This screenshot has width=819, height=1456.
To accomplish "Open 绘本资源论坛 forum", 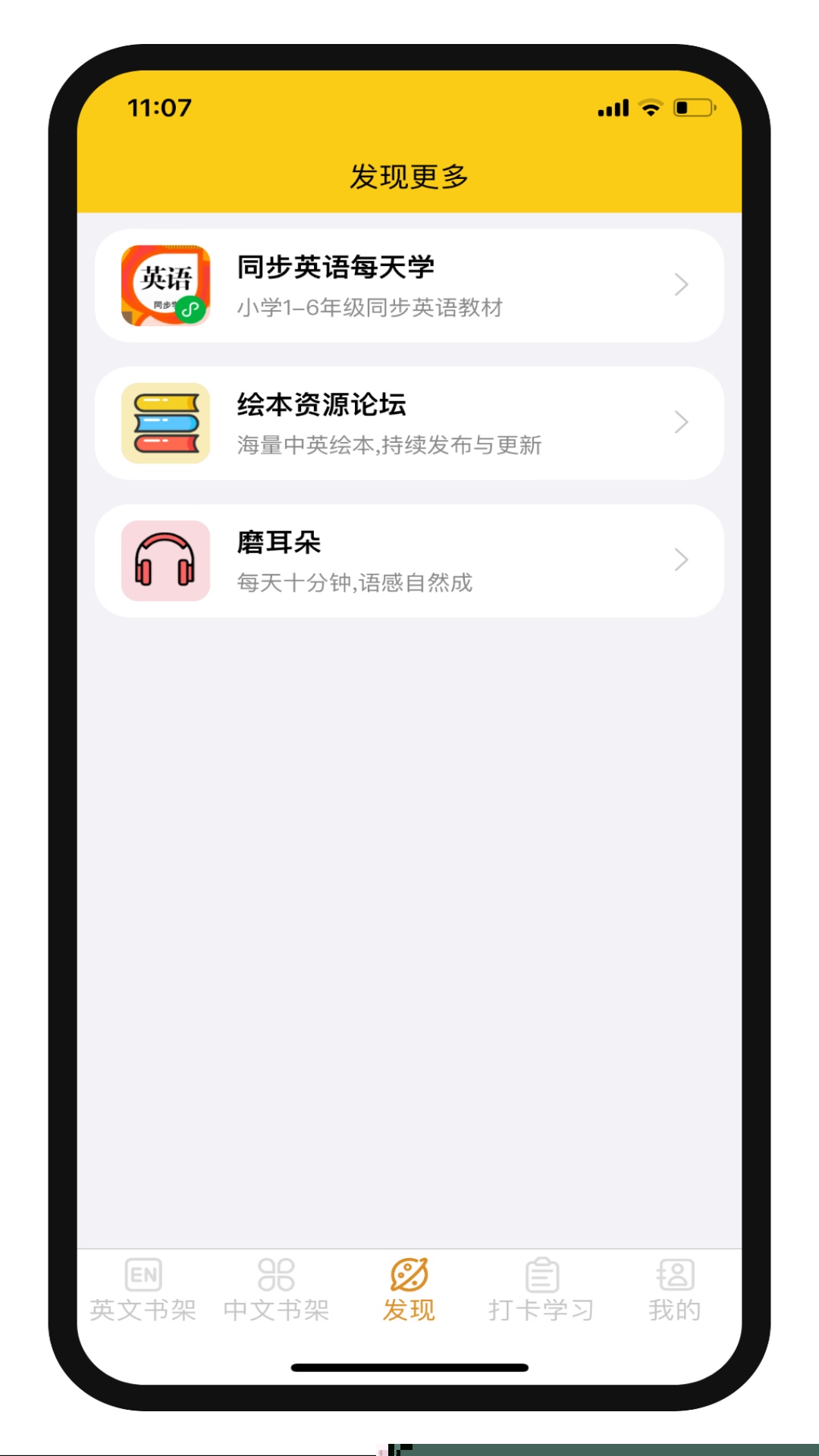I will 409,423.
